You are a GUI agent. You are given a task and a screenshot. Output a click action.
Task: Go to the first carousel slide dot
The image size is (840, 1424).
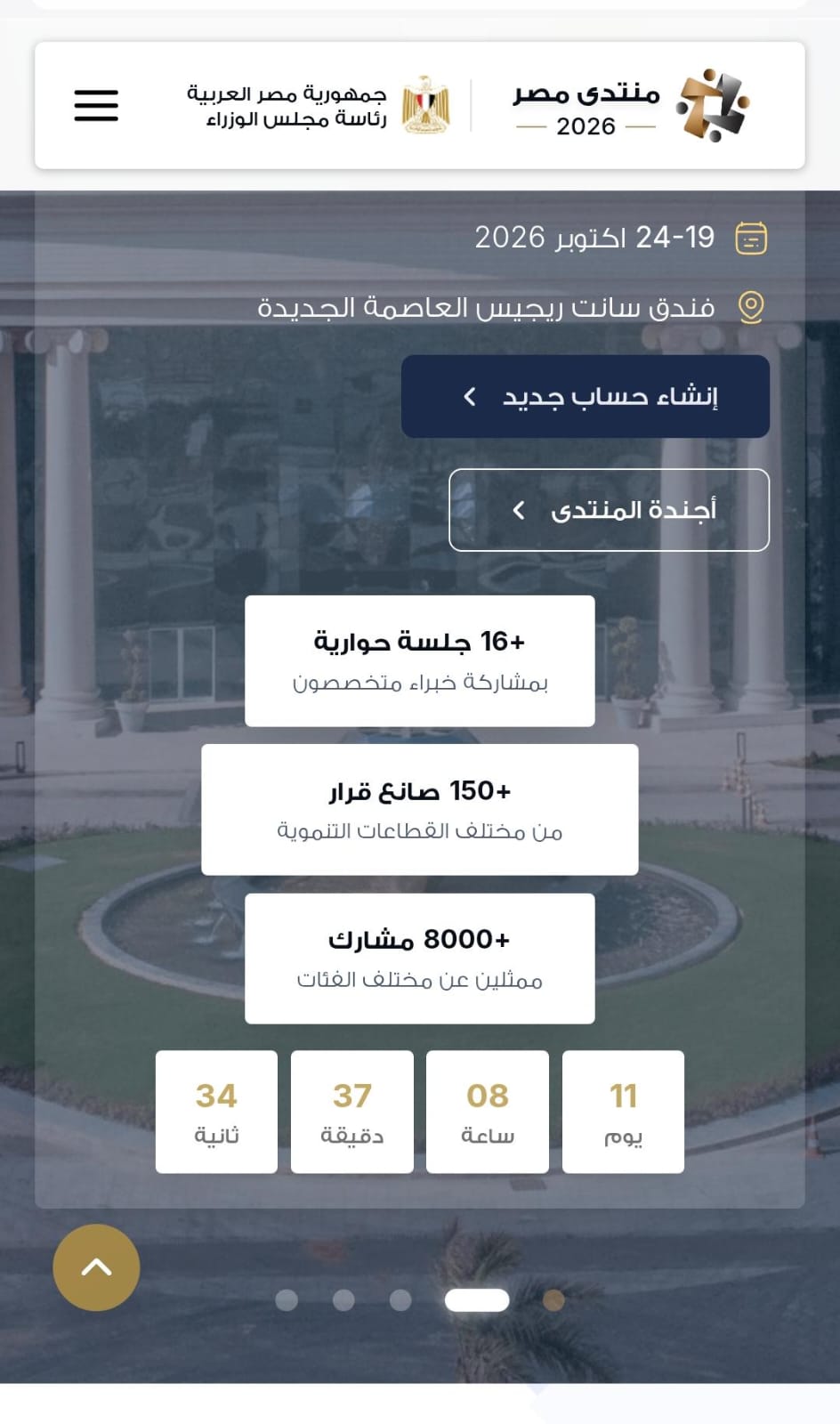(287, 1300)
